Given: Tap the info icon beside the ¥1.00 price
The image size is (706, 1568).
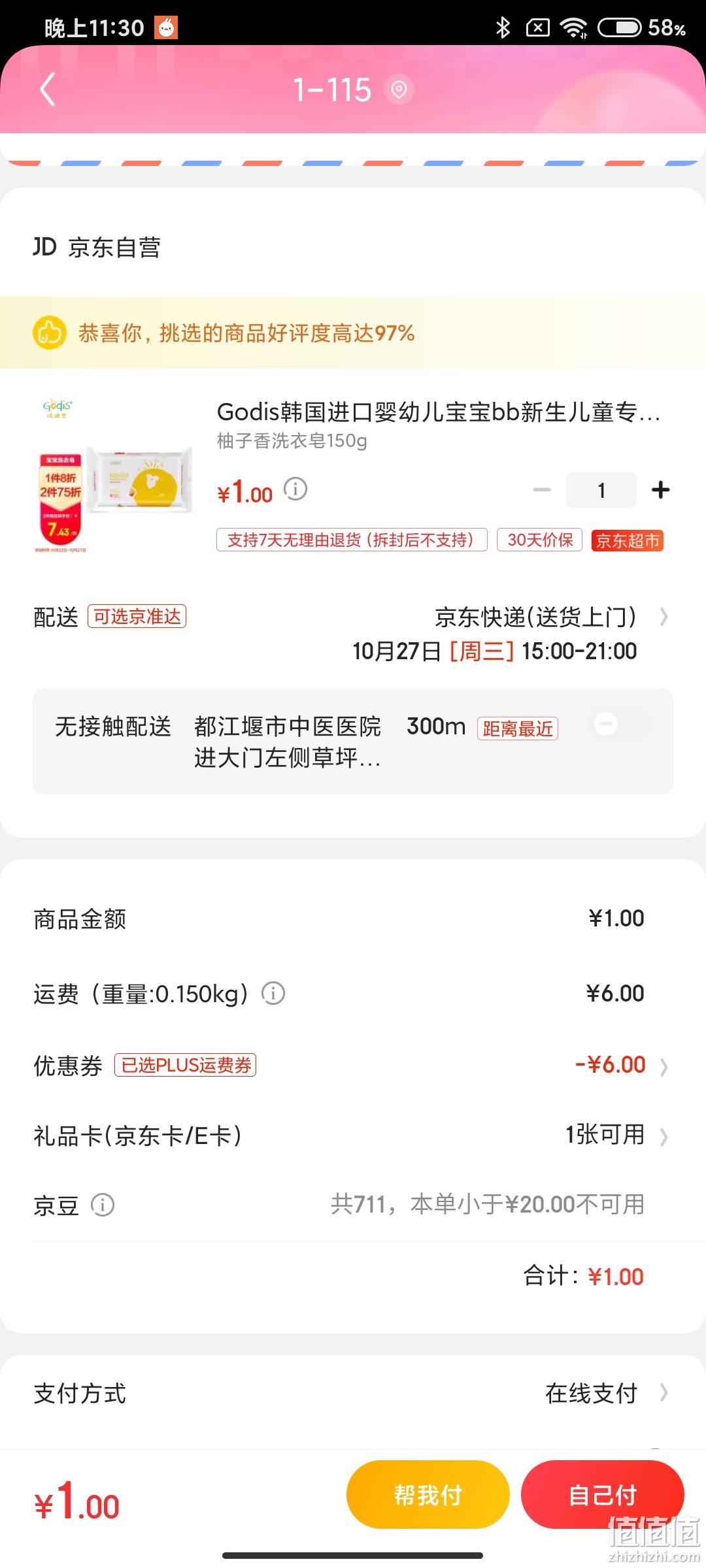Looking at the screenshot, I should (x=295, y=489).
